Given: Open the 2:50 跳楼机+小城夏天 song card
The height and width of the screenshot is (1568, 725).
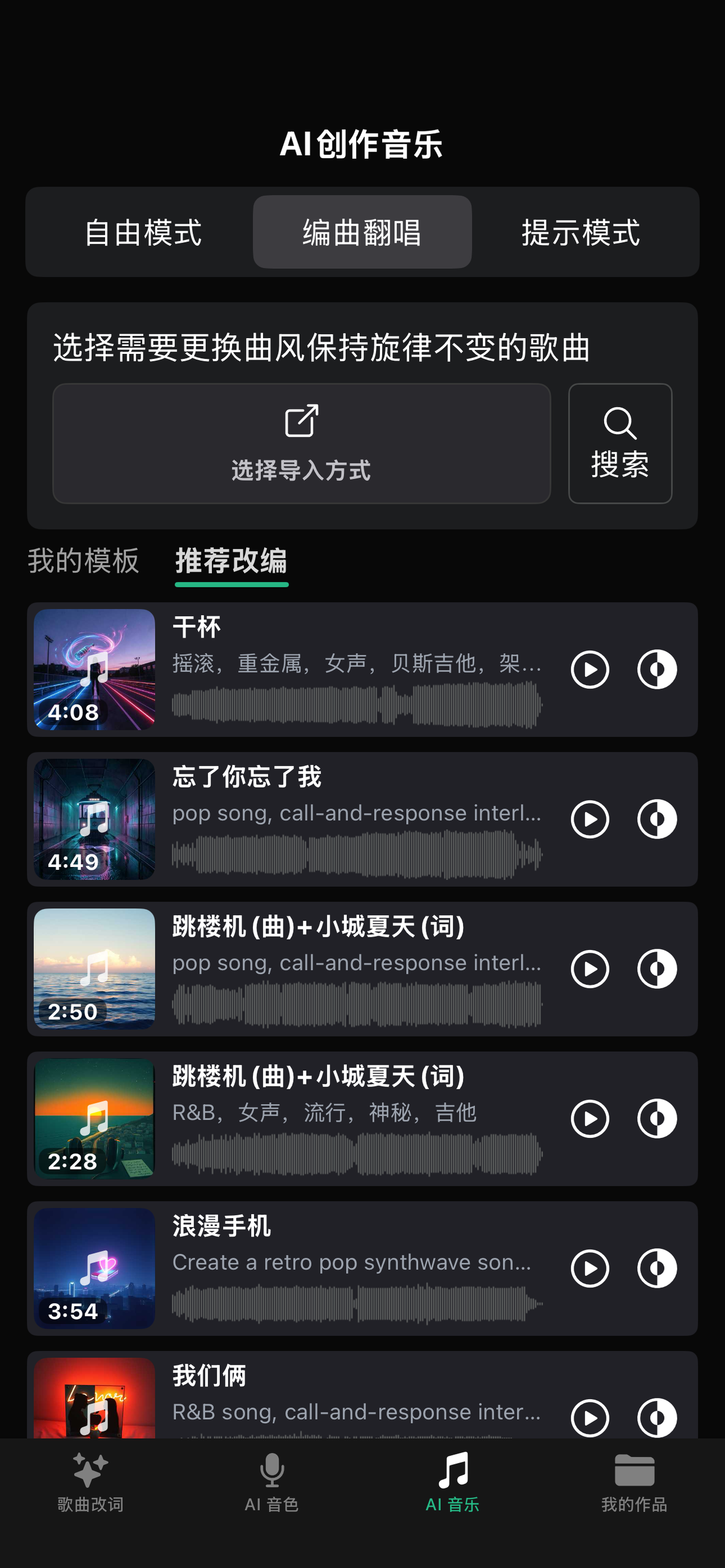Looking at the screenshot, I should (x=362, y=969).
